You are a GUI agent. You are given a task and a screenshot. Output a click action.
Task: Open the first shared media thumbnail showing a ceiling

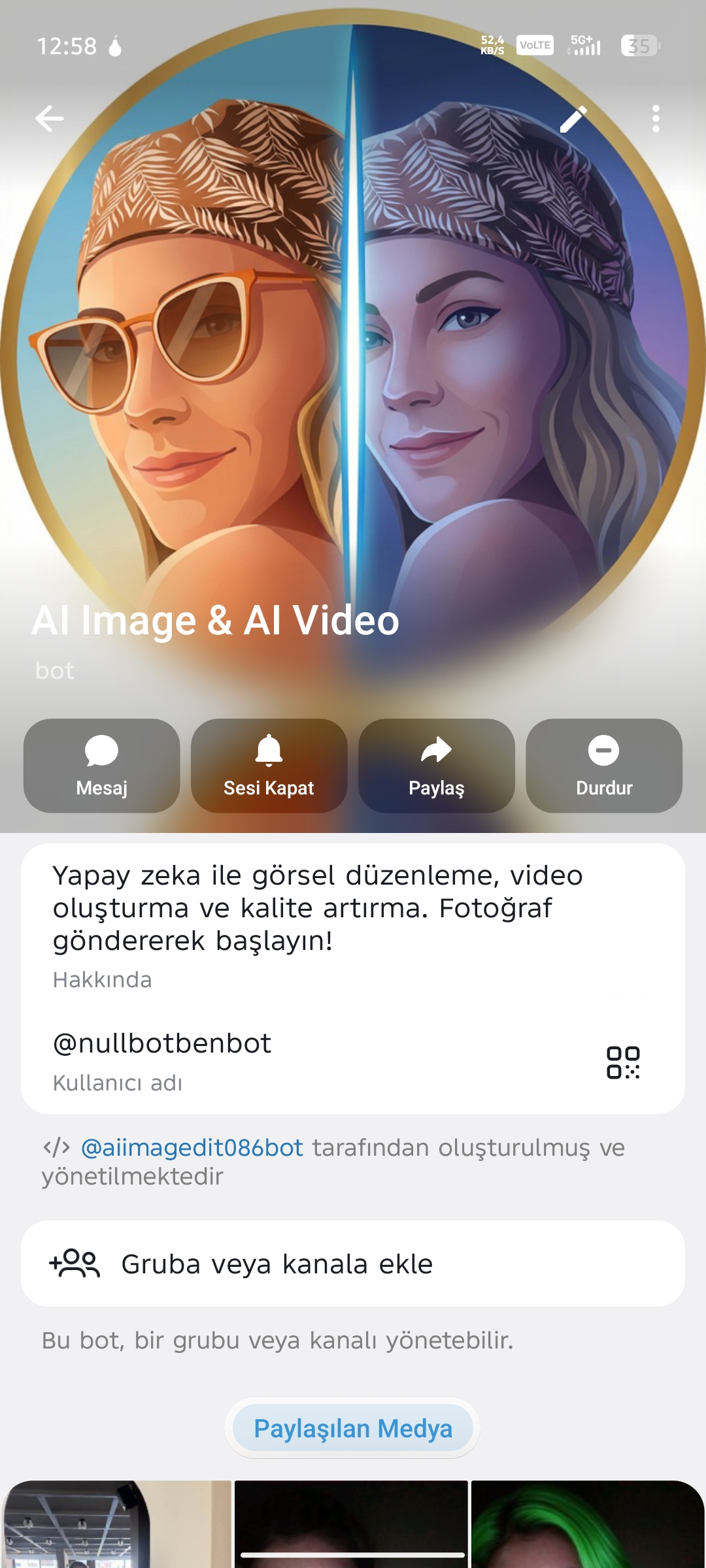coord(116,1524)
